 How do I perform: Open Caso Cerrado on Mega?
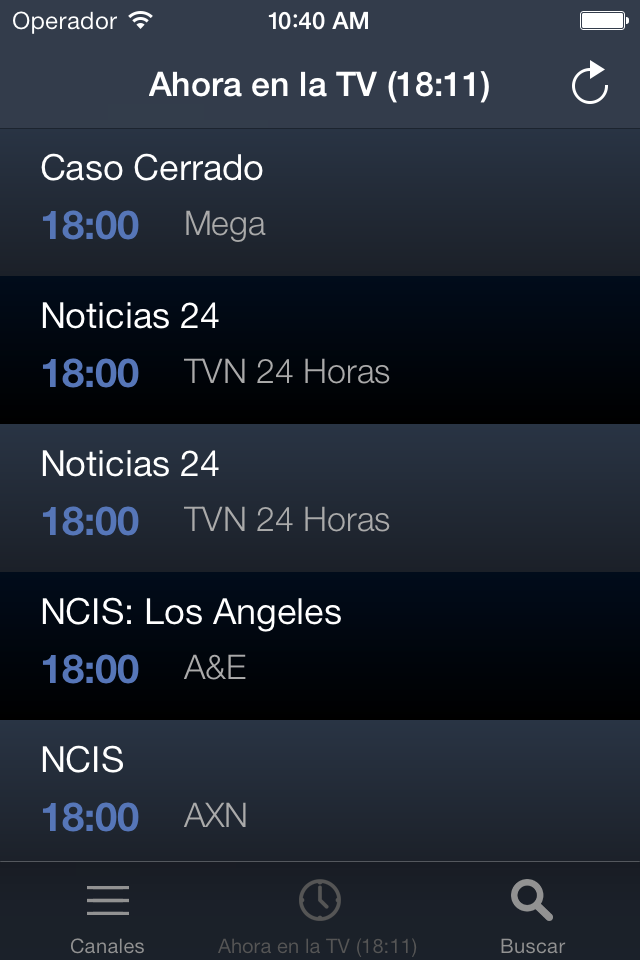pyautogui.click(x=320, y=202)
